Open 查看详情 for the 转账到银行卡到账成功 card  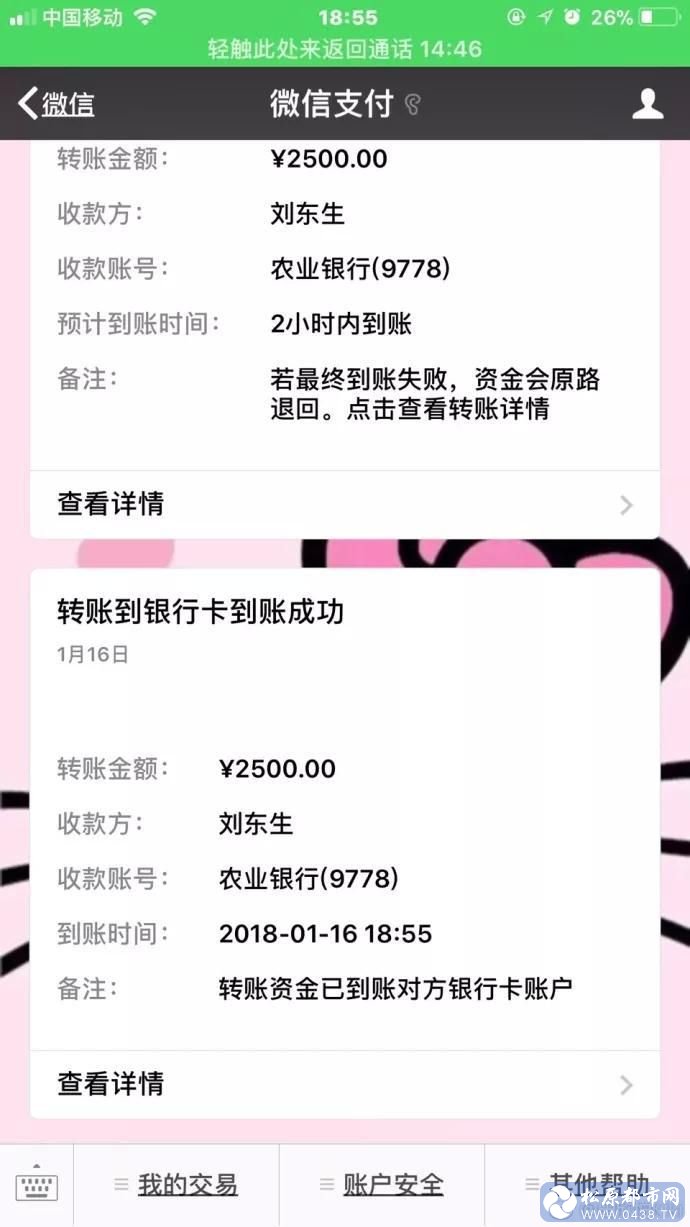(x=345, y=1084)
